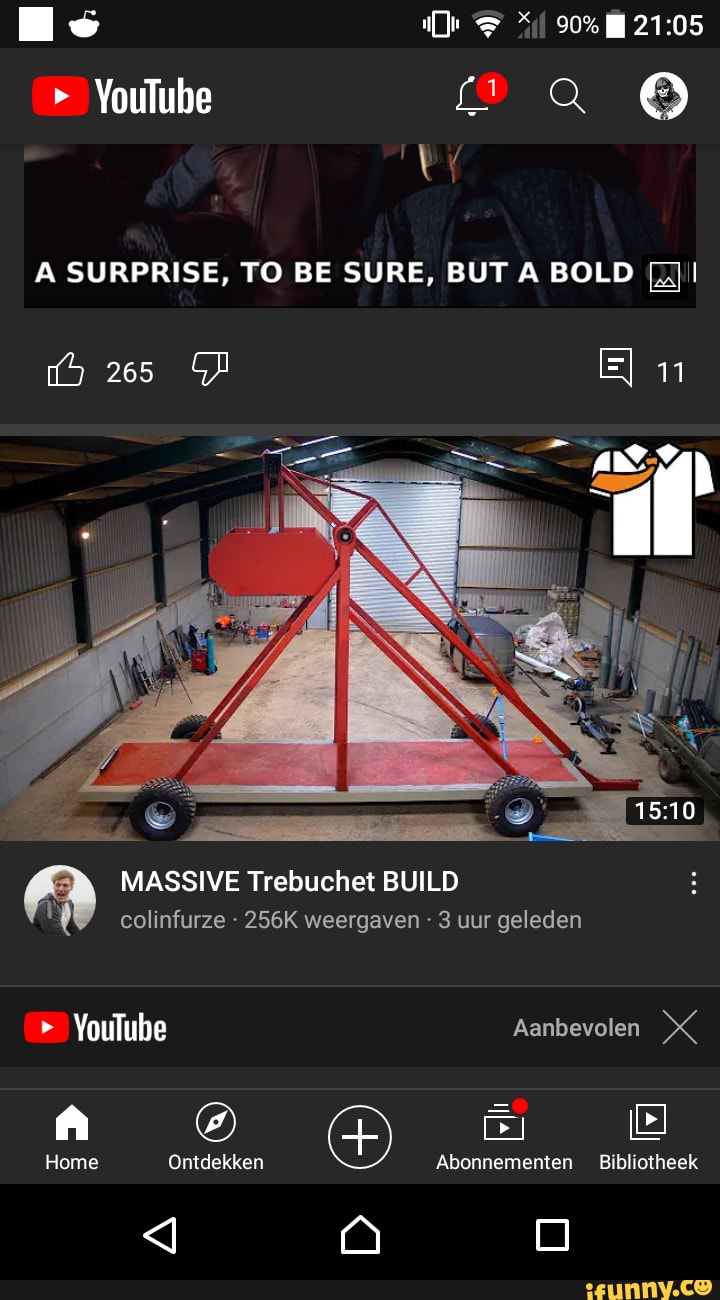Open options menu for Trebuchet video

coord(693,883)
